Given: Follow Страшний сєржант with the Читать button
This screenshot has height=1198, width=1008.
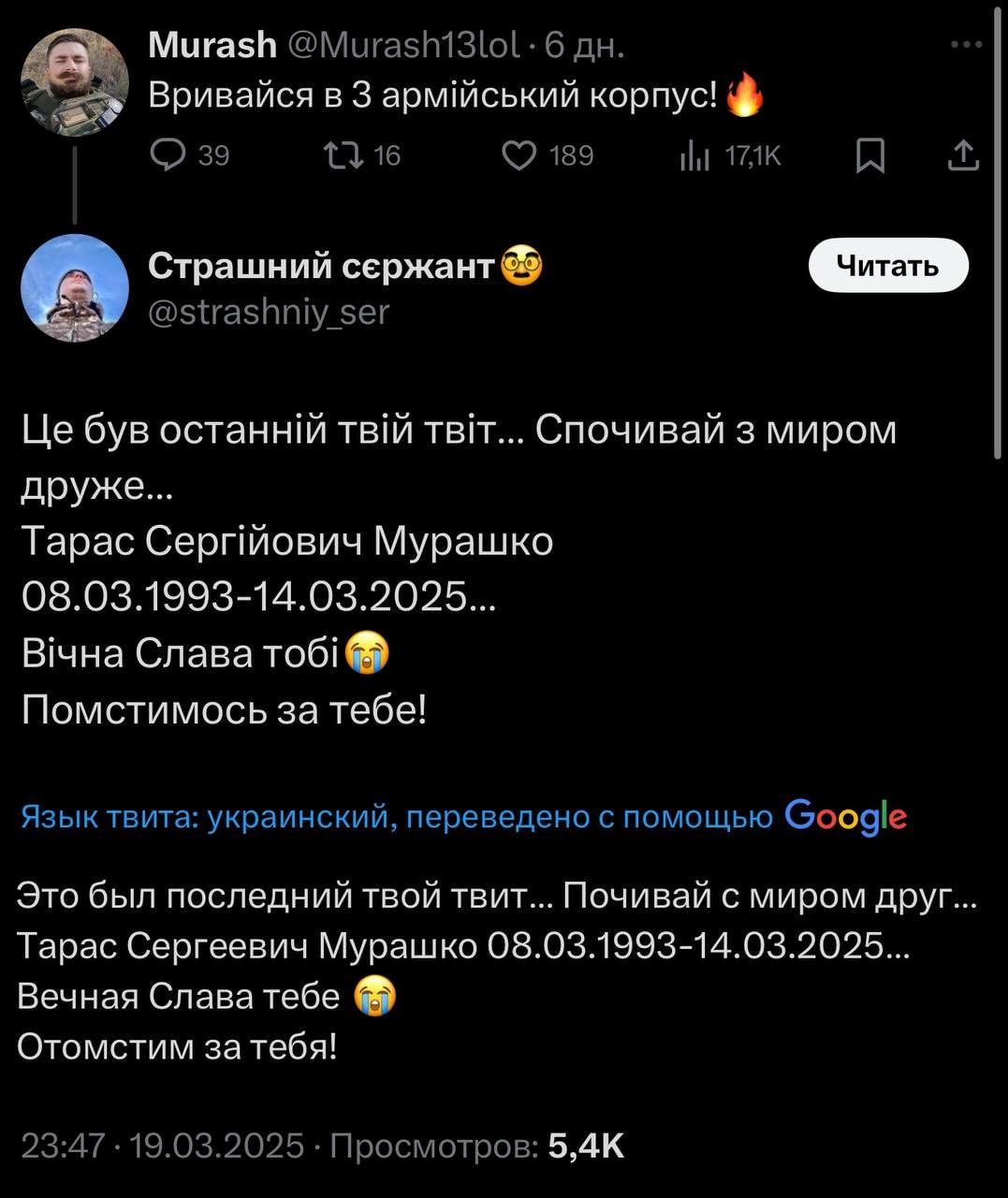Looking at the screenshot, I should point(887,266).
